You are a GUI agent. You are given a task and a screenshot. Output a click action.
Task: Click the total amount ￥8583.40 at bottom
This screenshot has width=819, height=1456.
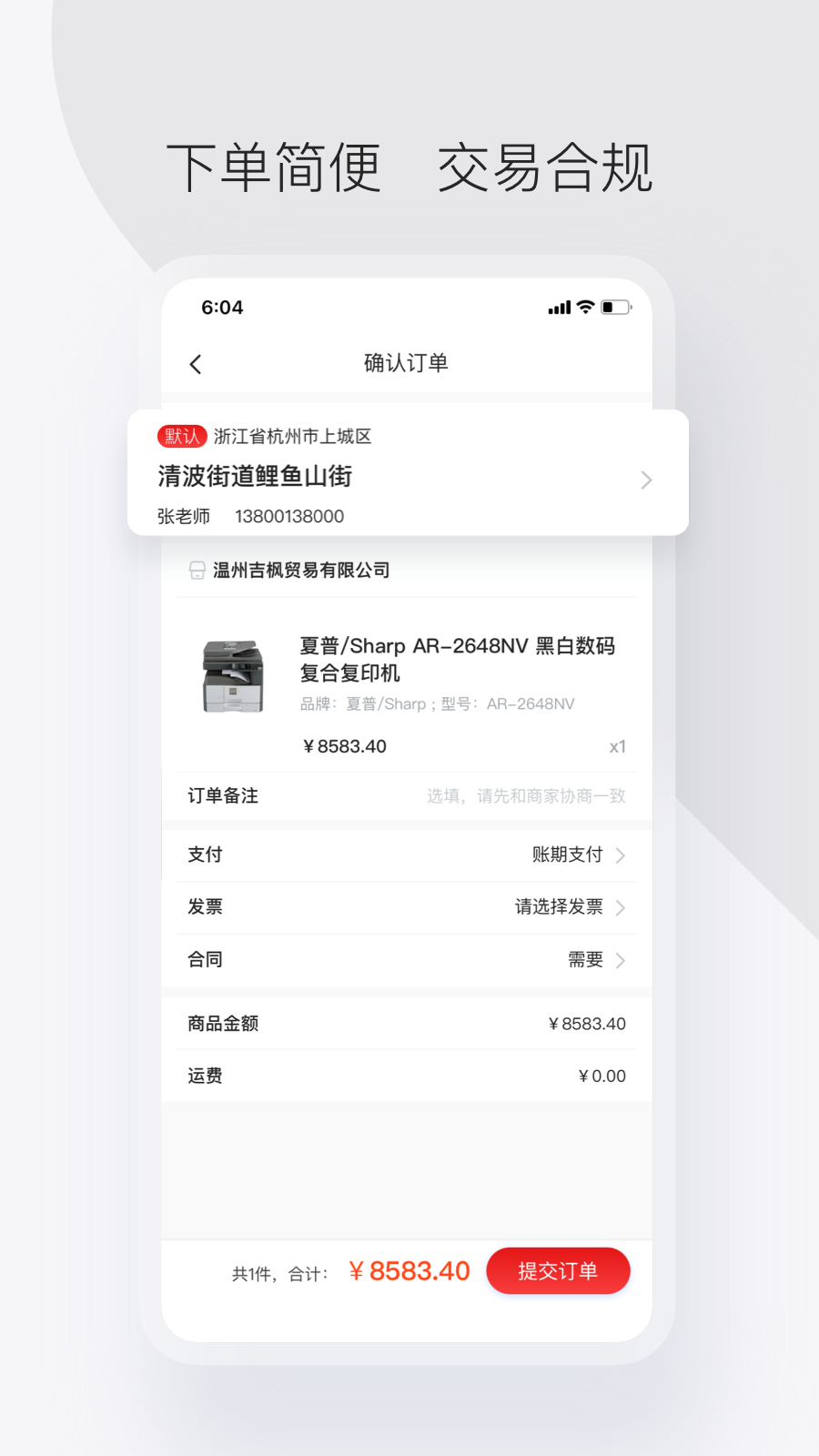coord(409,1270)
